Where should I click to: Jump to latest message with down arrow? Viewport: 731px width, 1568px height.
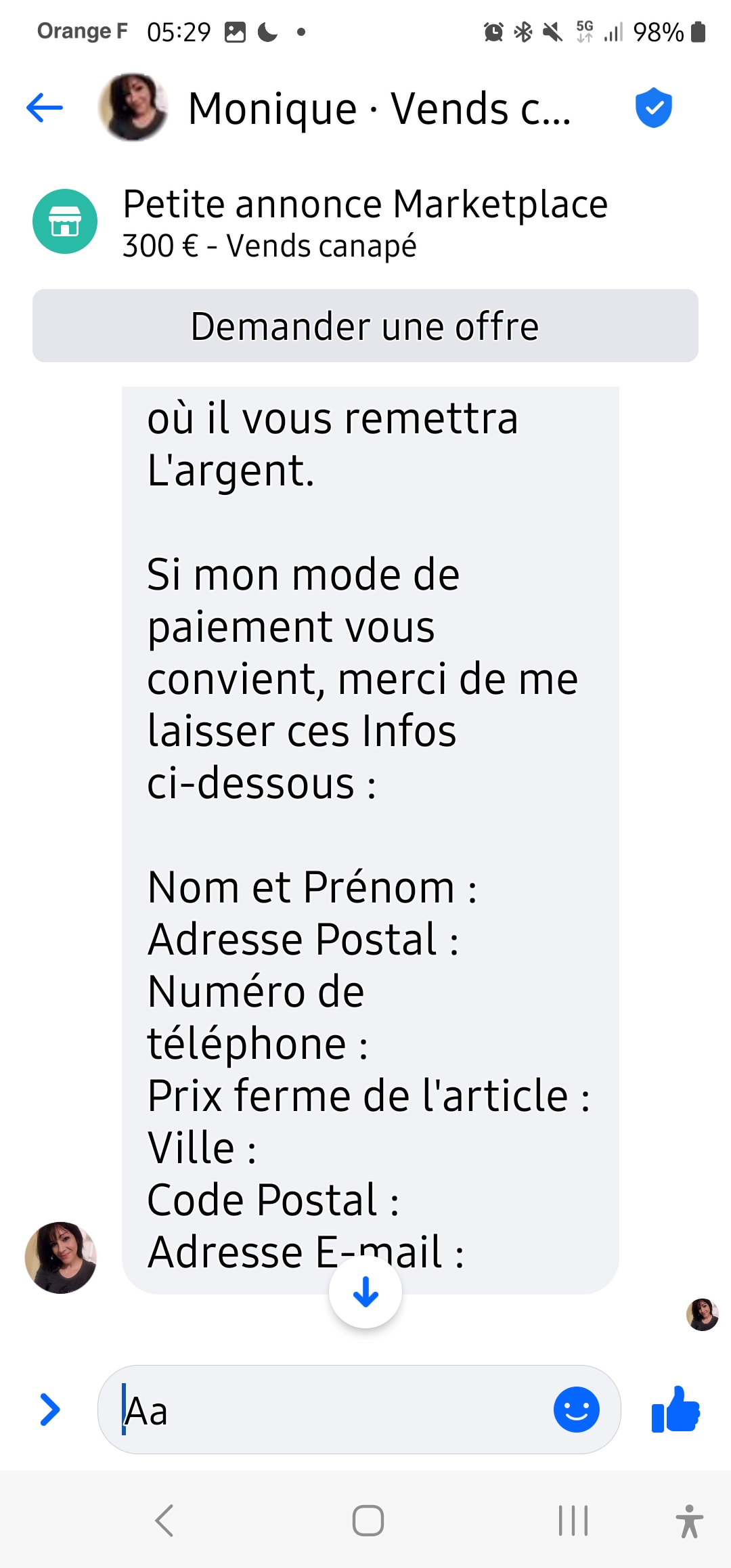click(x=365, y=1292)
